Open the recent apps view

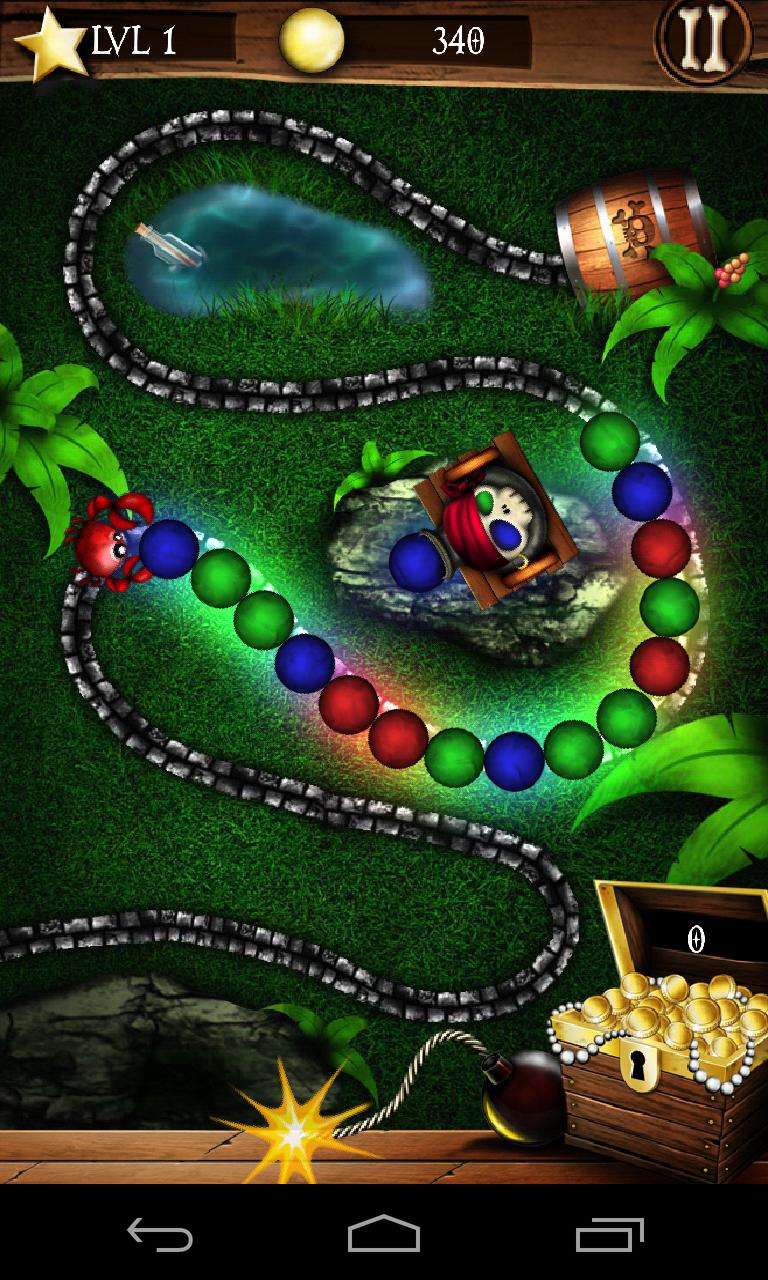click(609, 1235)
